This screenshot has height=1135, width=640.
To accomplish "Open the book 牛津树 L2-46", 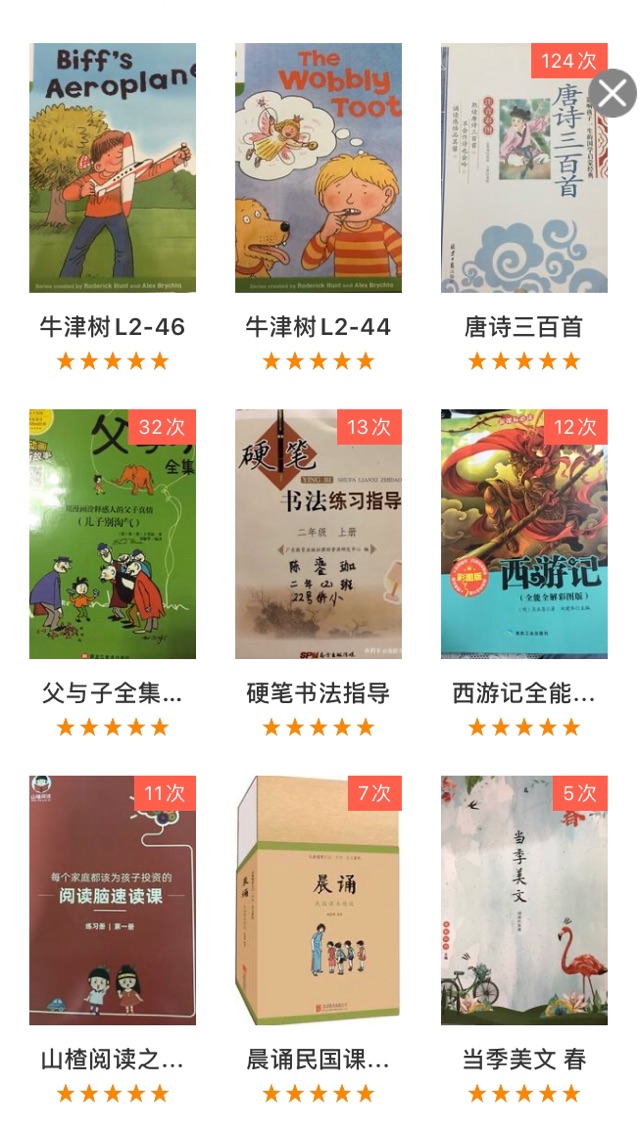I will point(112,168).
